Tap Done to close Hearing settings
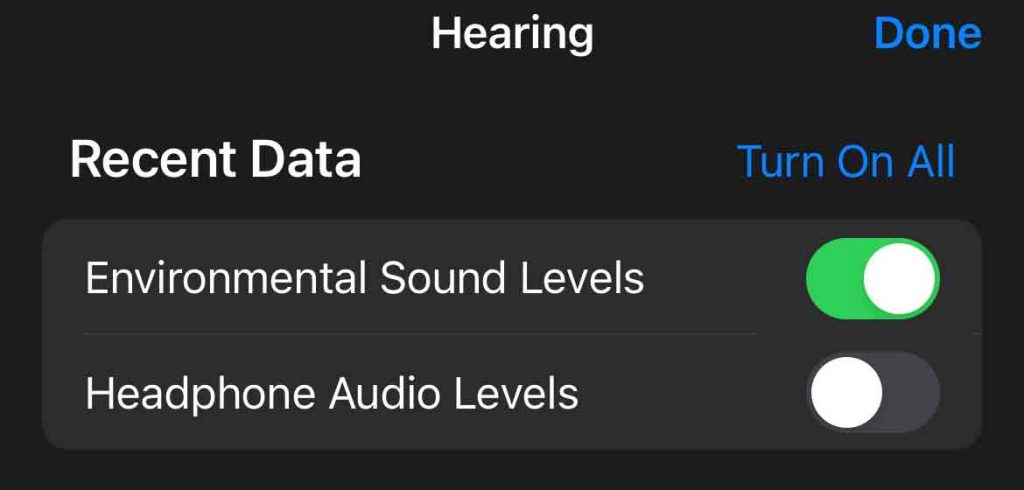Screen dimensions: 1024x490 (x=927, y=34)
